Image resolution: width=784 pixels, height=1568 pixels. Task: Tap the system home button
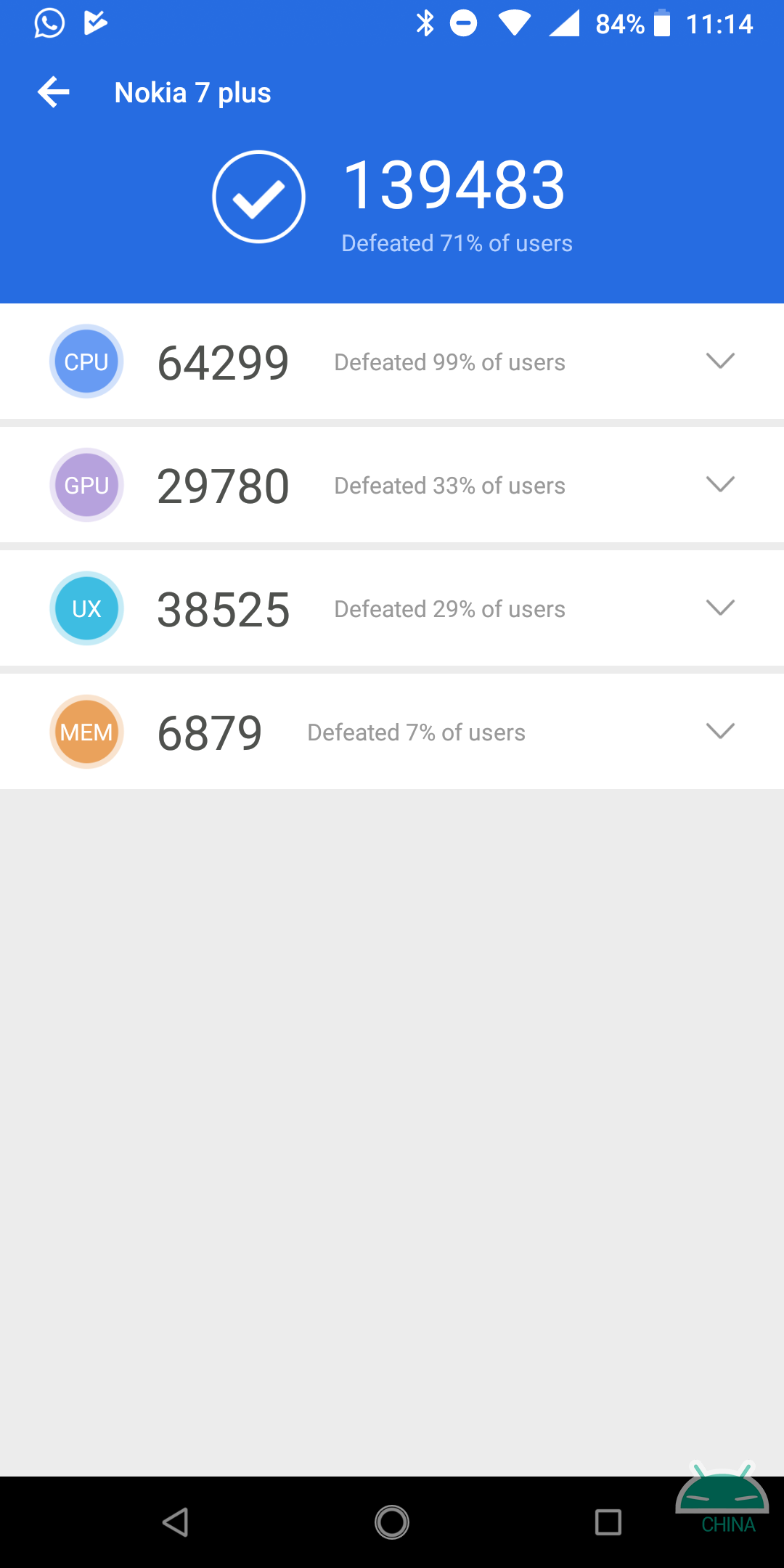click(x=392, y=1522)
